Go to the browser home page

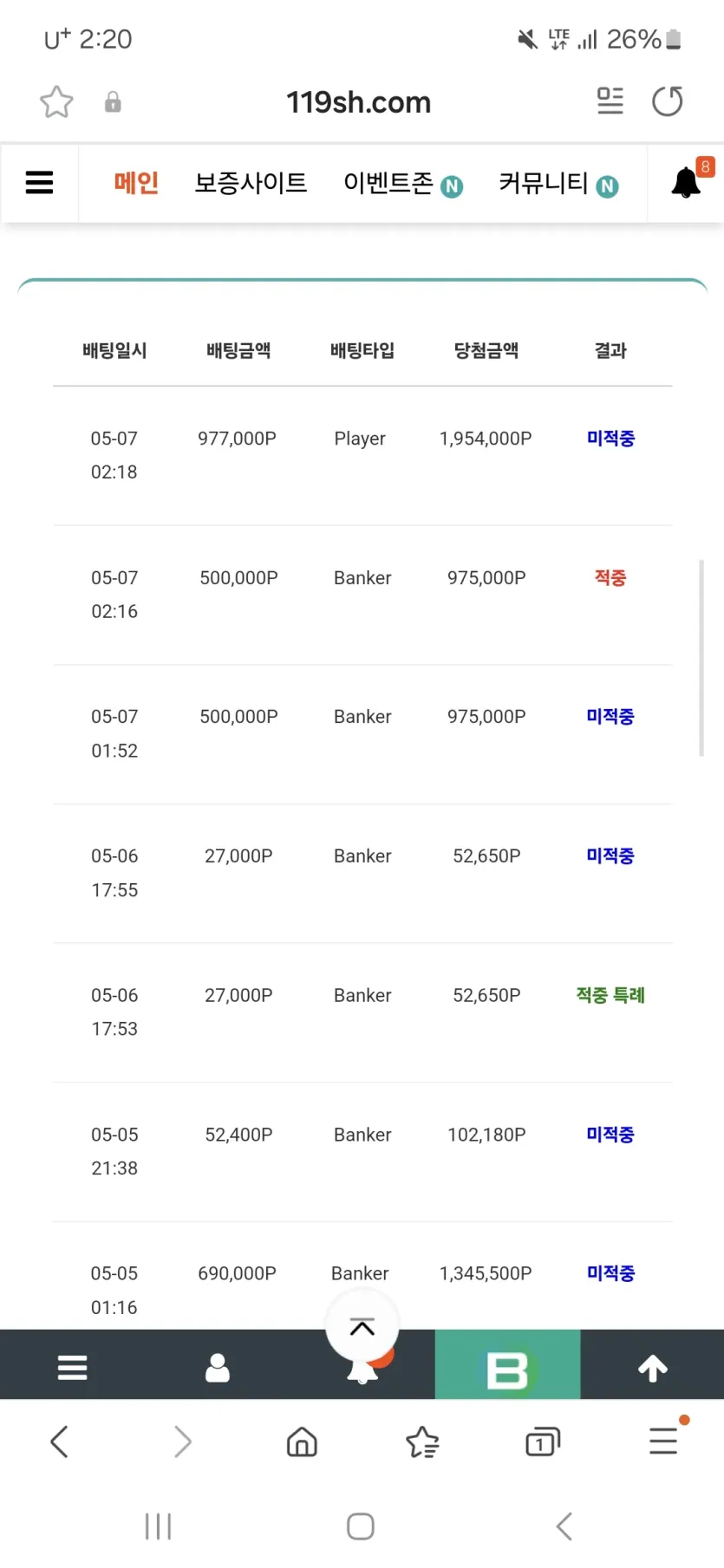(x=302, y=1441)
